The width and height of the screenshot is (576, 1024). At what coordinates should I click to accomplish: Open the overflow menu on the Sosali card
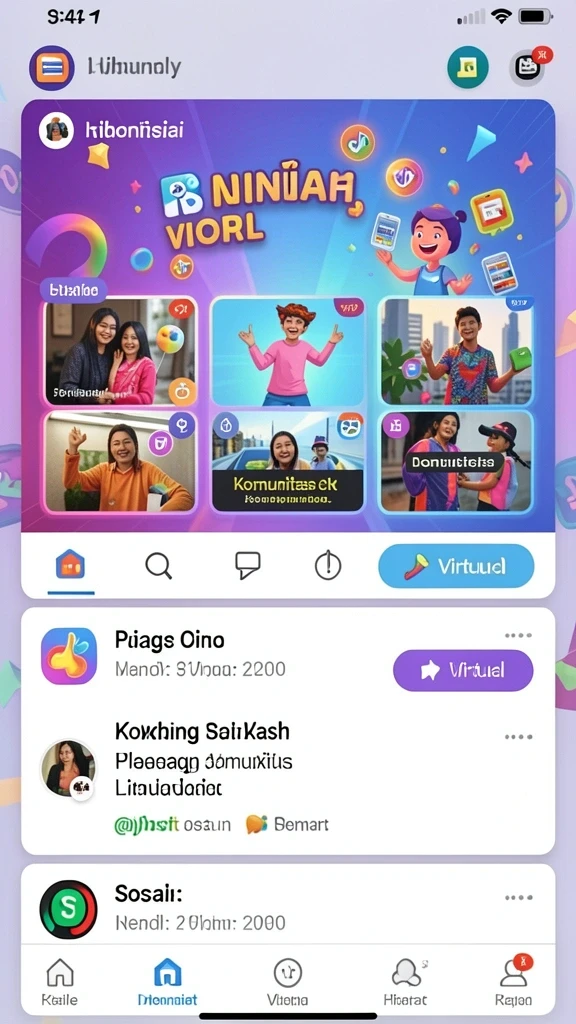click(x=519, y=897)
